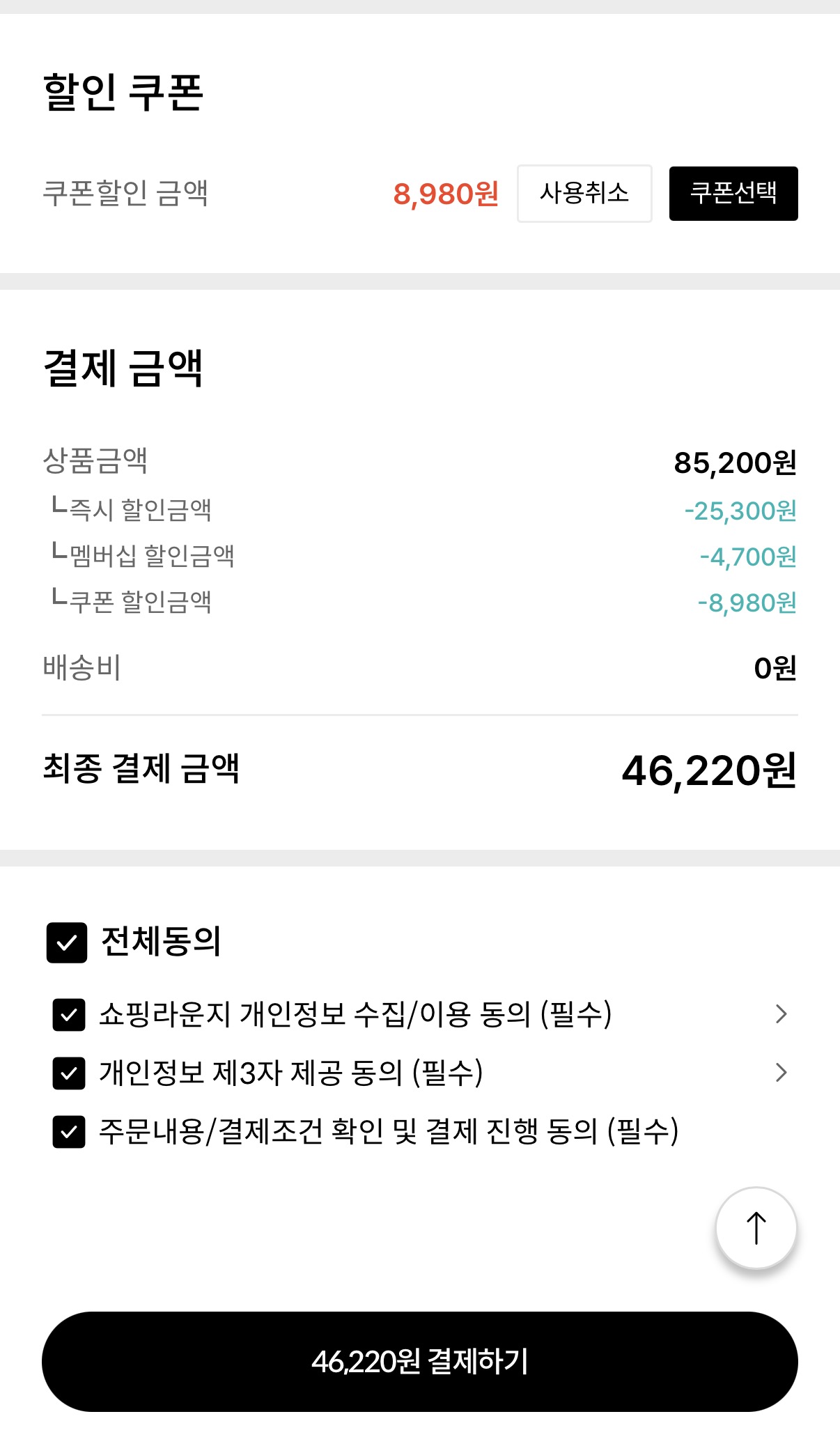This screenshot has height=1437, width=840.
Task: Click the scroll-to-top arrow icon
Action: tap(756, 1229)
